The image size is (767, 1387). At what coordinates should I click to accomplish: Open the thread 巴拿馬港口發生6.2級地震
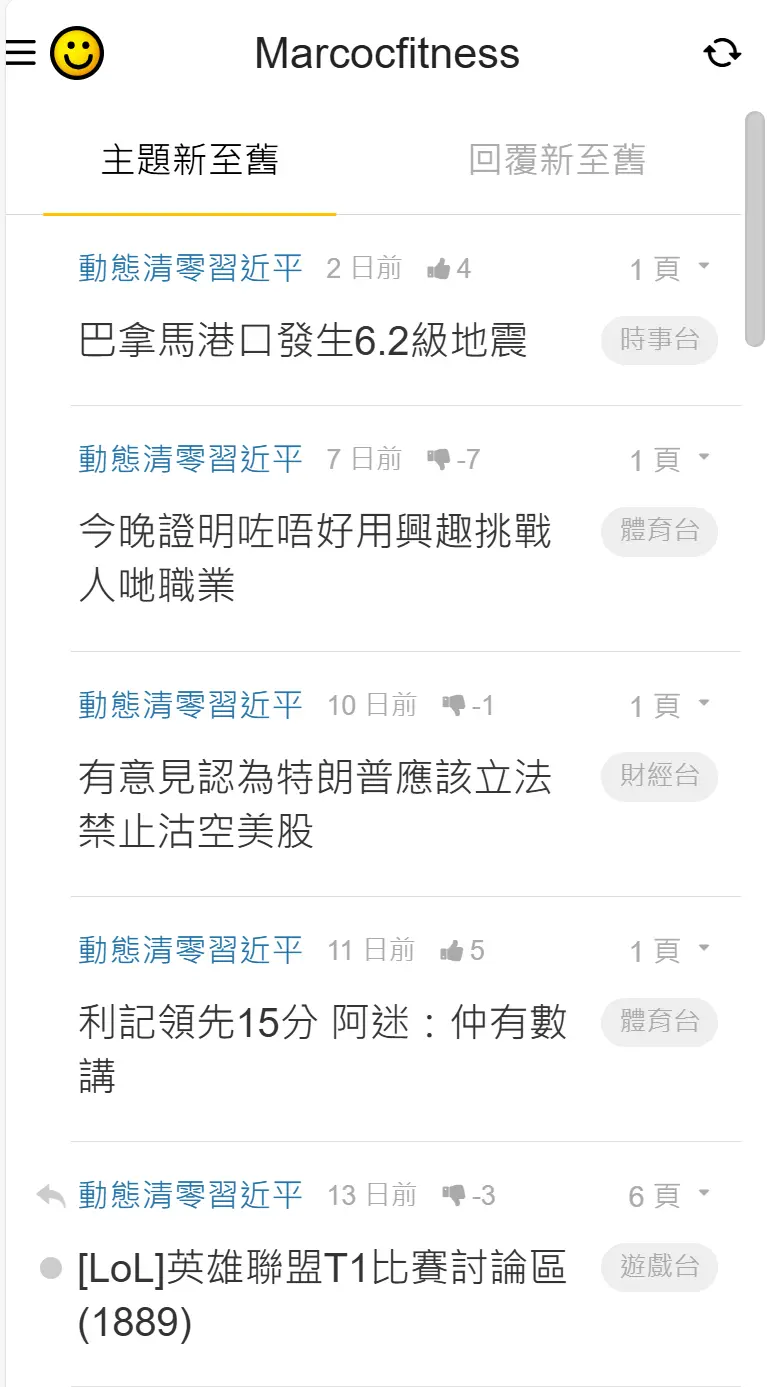303,341
